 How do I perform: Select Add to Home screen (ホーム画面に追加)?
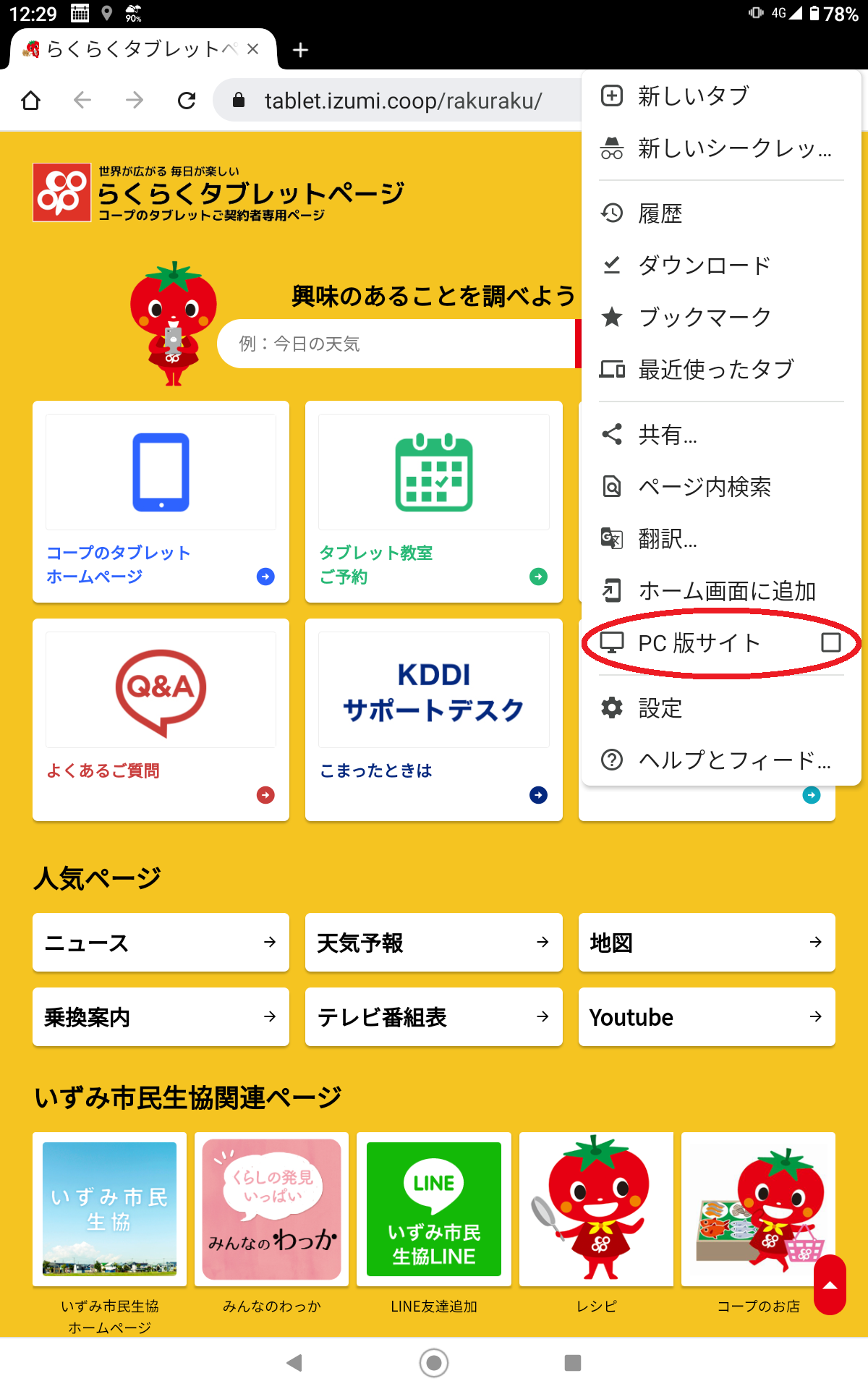[x=726, y=591]
